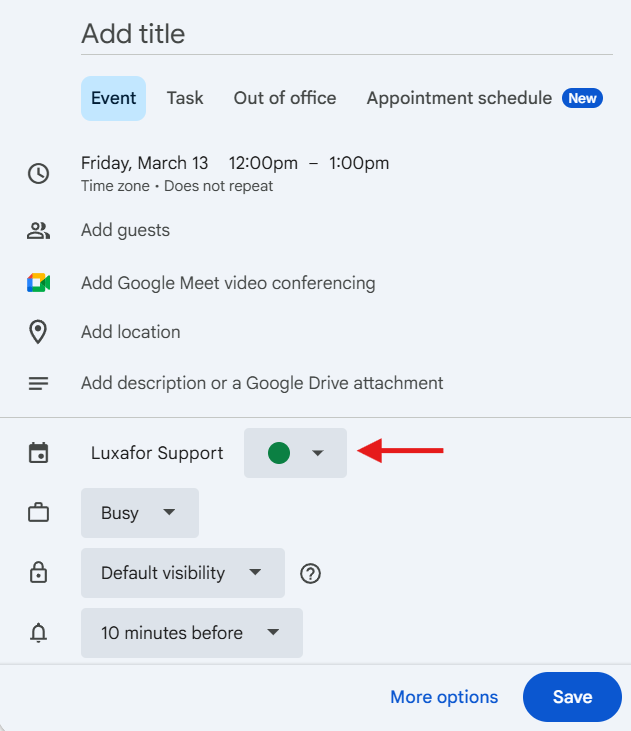
Task: Change the 1:00pm end time
Action: [x=359, y=163]
